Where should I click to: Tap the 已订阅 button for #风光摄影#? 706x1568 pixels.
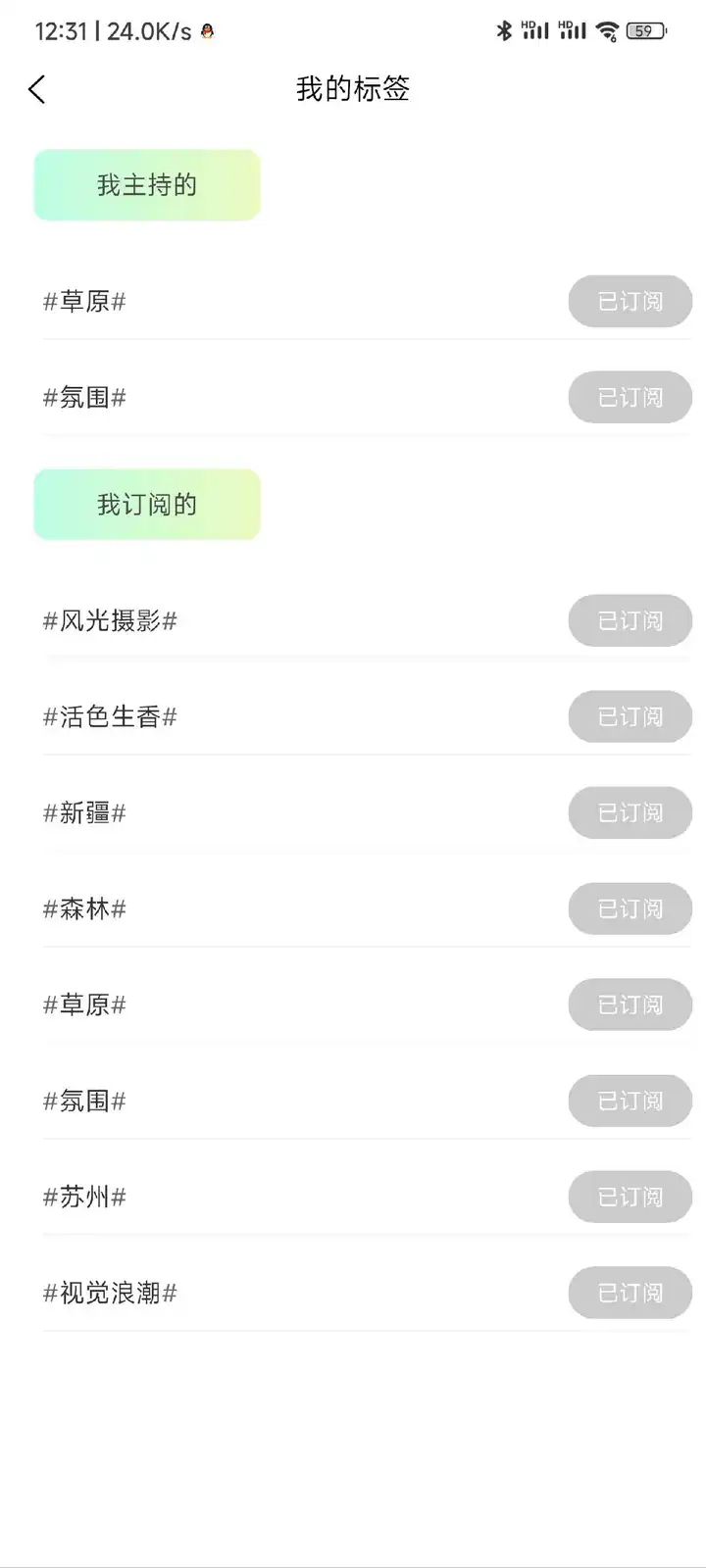tap(630, 620)
